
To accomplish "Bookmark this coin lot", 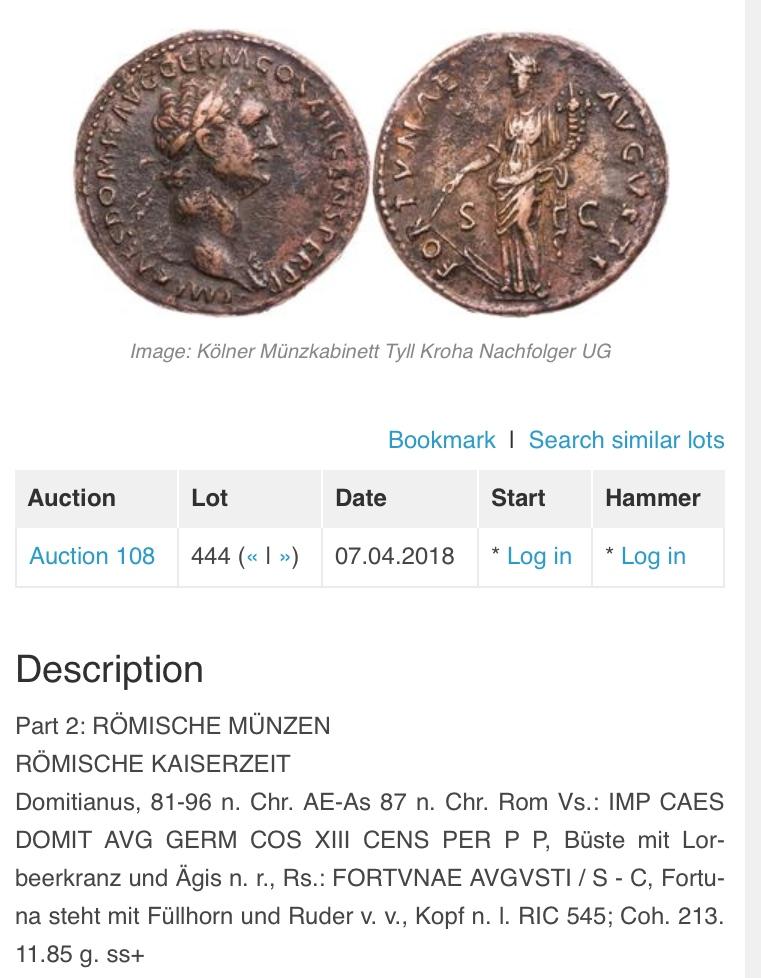I will click(441, 440).
